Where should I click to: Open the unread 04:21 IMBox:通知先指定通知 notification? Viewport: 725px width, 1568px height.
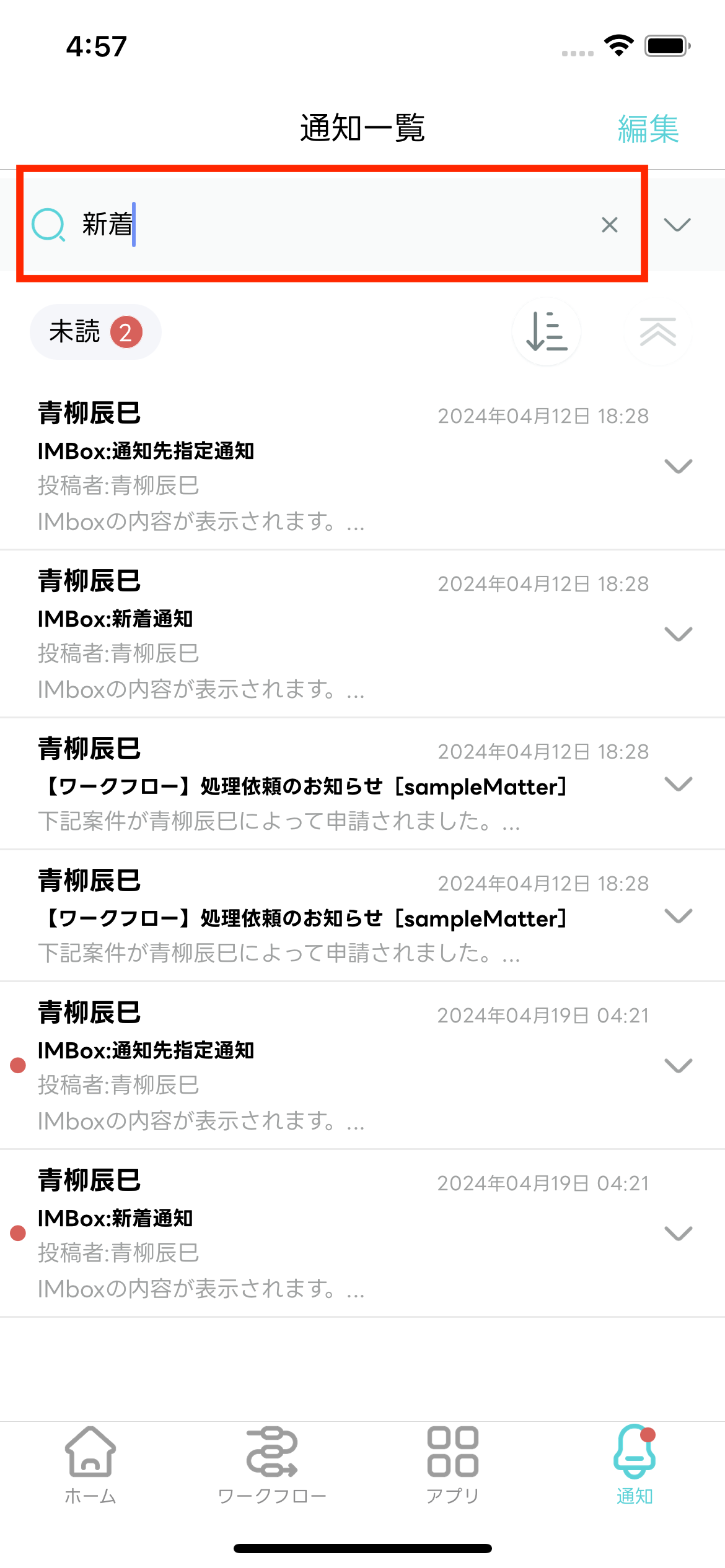(310, 1065)
